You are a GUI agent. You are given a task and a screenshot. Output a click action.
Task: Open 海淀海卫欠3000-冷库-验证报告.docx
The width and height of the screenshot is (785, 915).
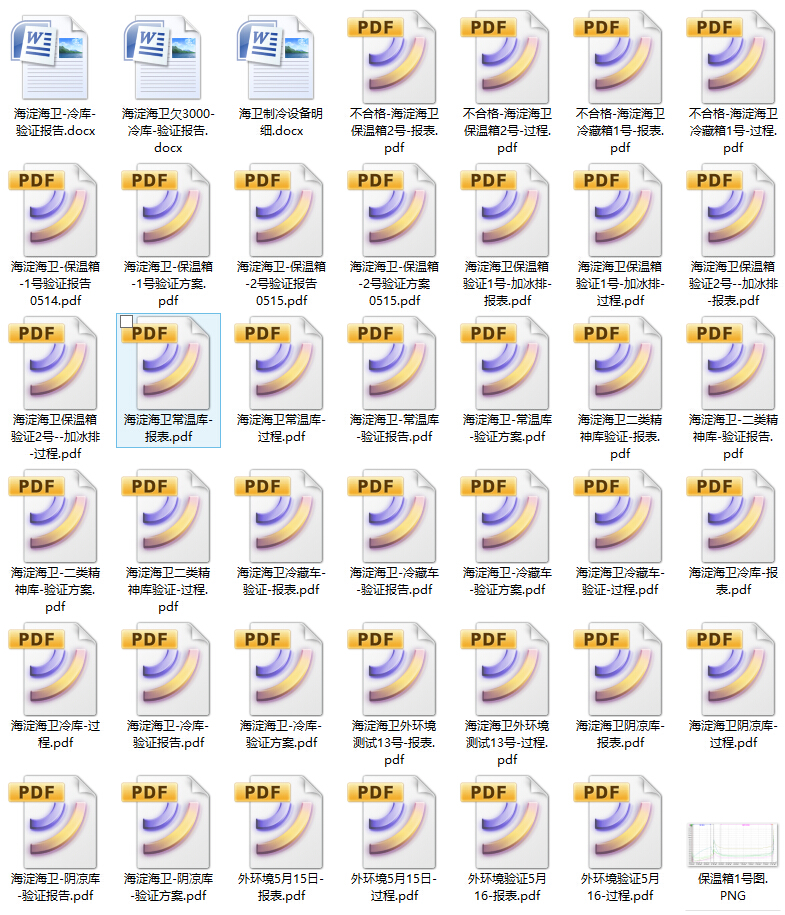coord(167,57)
